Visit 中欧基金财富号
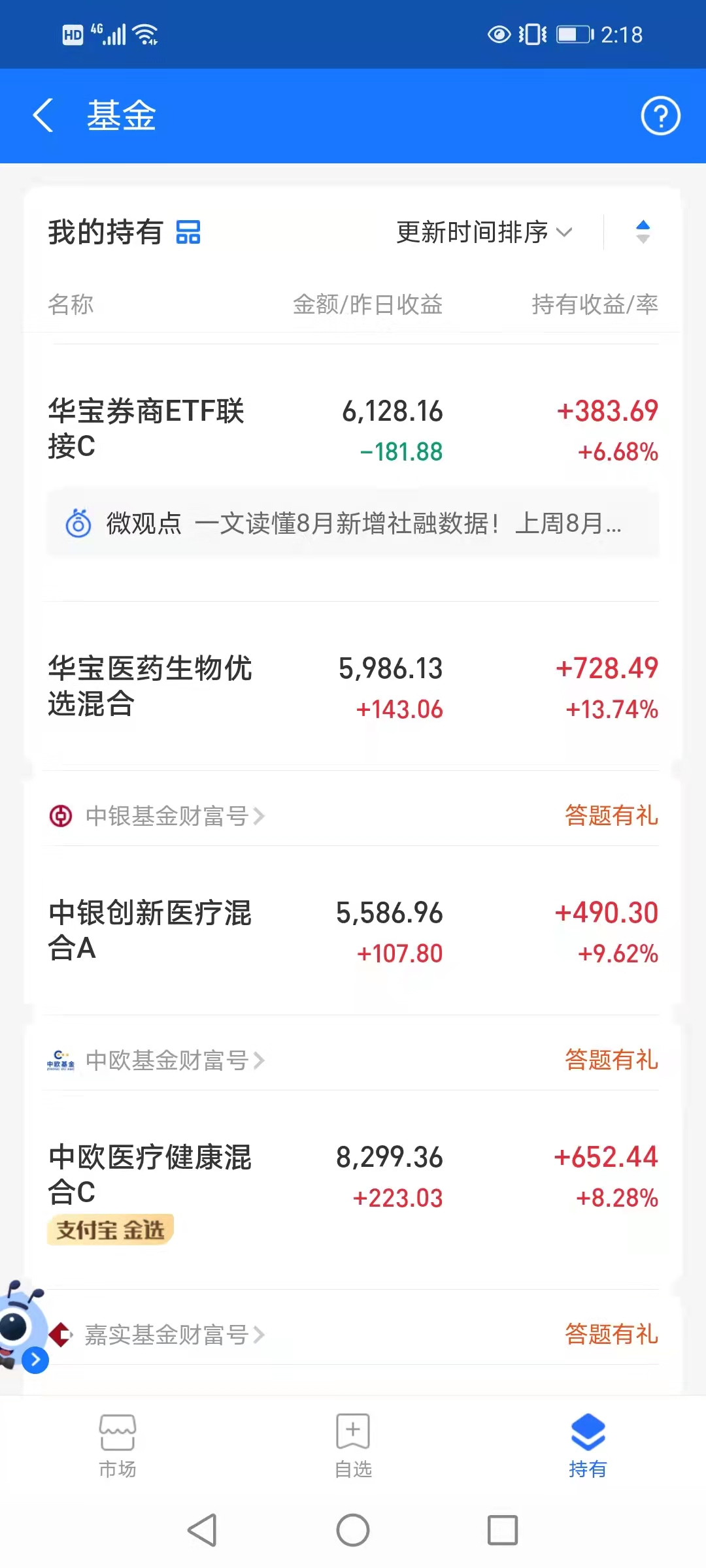This screenshot has width=706, height=1568. point(157,1060)
